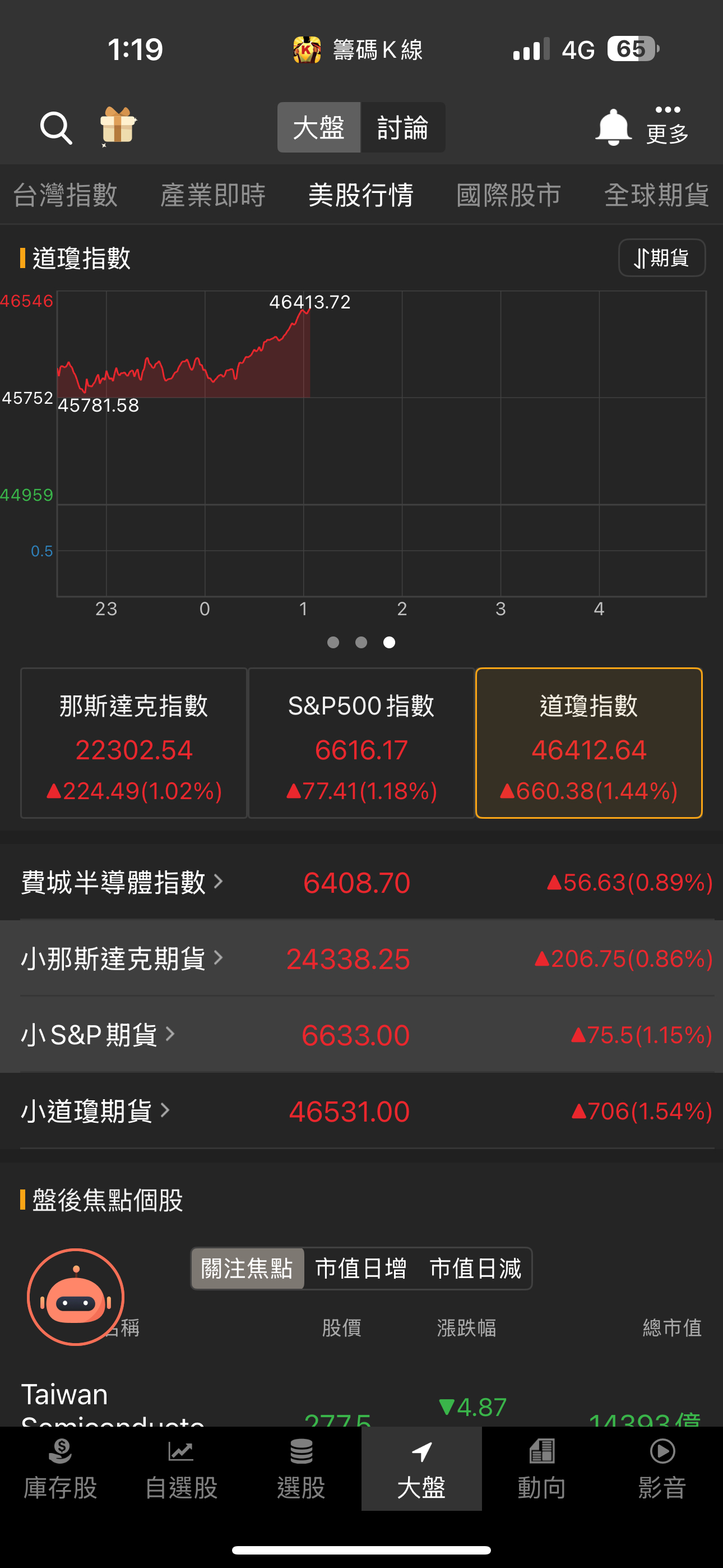
Task: Switch to the 產業即時 tab
Action: pos(212,195)
